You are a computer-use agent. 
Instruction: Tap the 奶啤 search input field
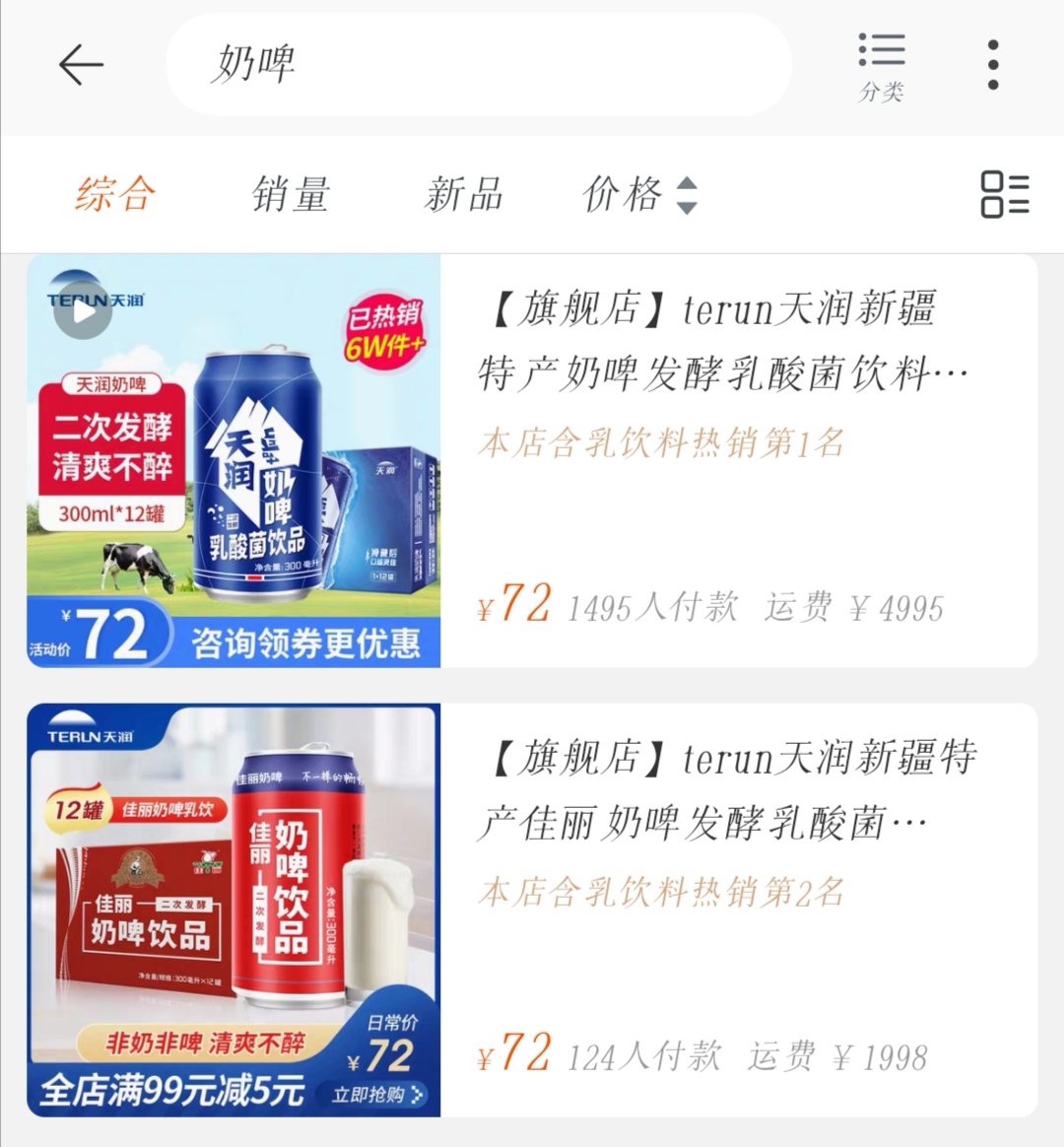pyautogui.click(x=483, y=64)
